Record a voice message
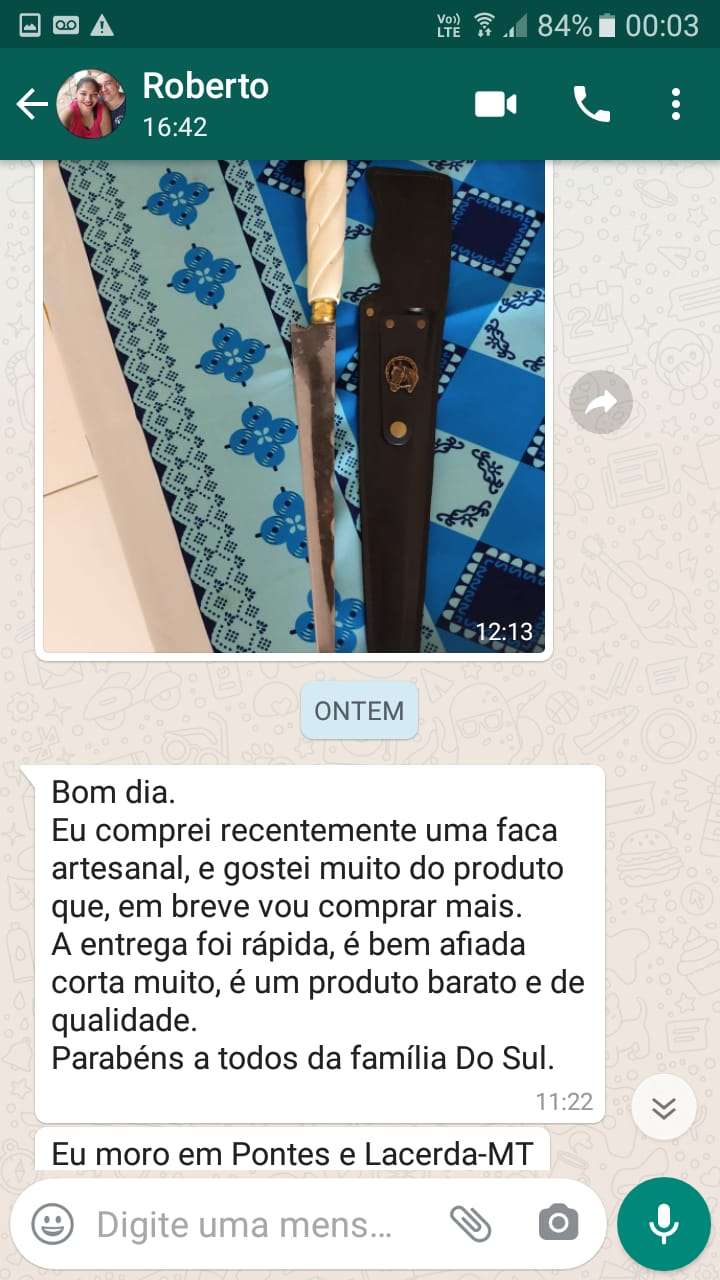The height and width of the screenshot is (1280, 720). point(664,1224)
